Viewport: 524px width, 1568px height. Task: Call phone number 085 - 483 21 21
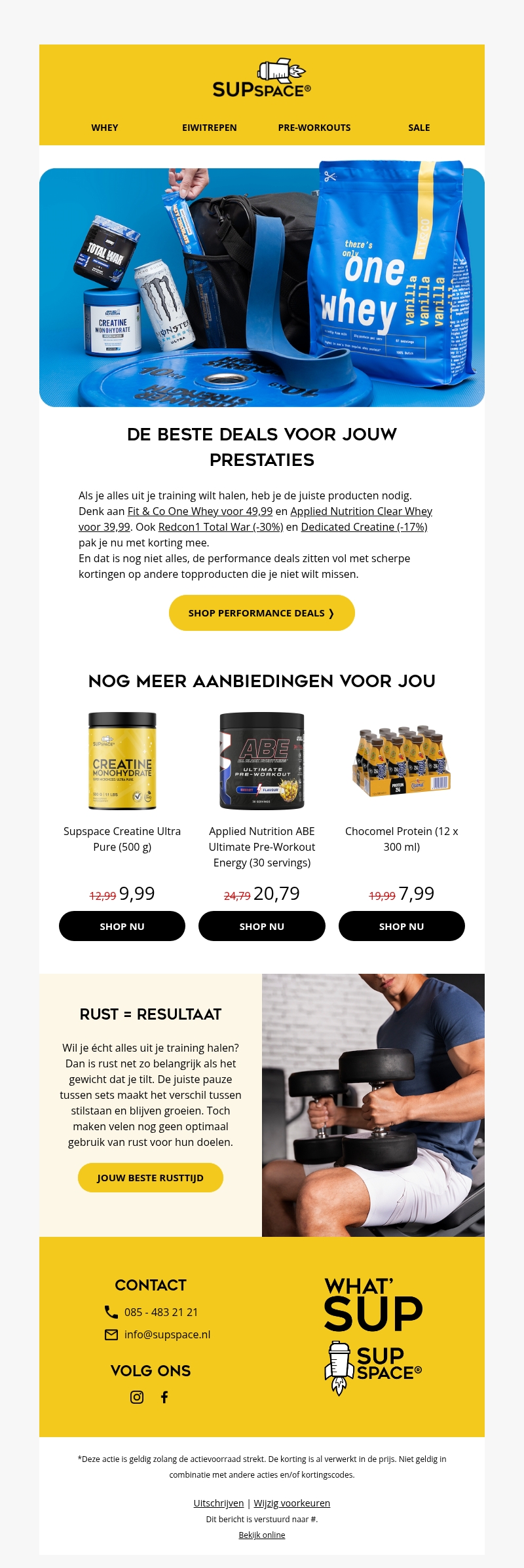160,1312
